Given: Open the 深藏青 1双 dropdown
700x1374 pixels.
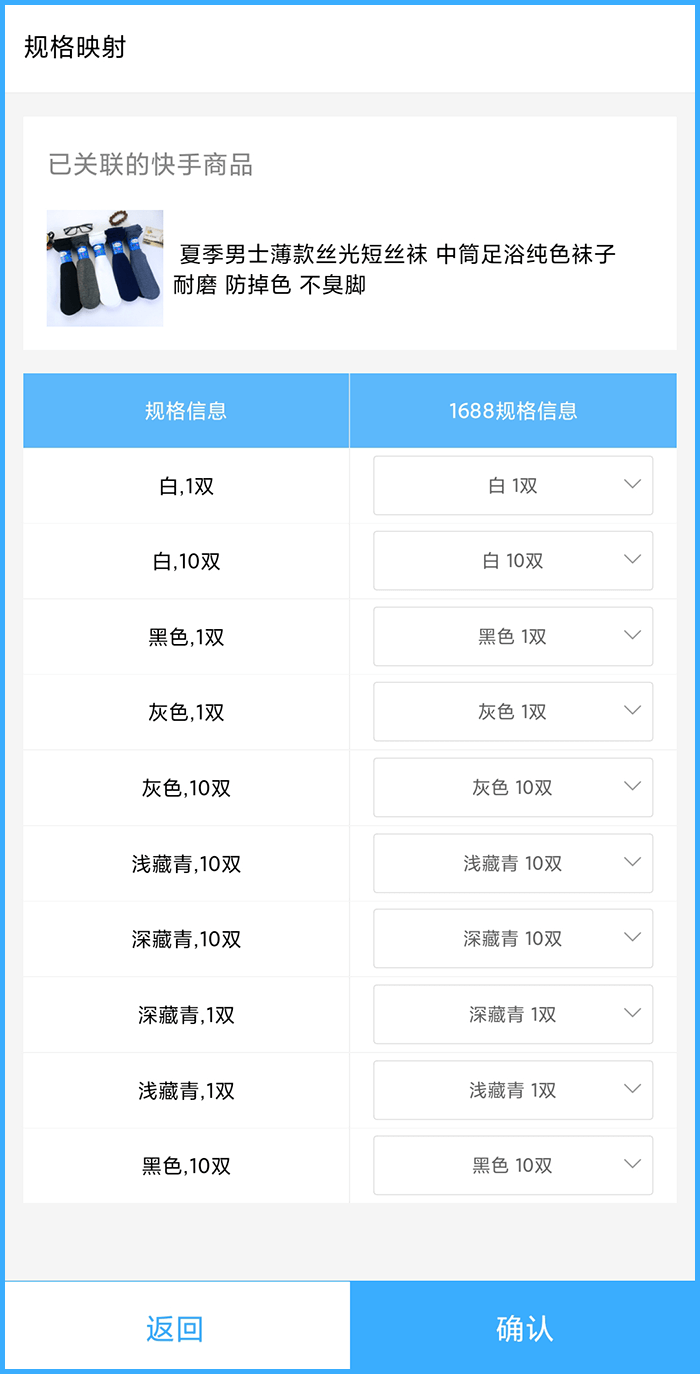Looking at the screenshot, I should (x=513, y=1015).
